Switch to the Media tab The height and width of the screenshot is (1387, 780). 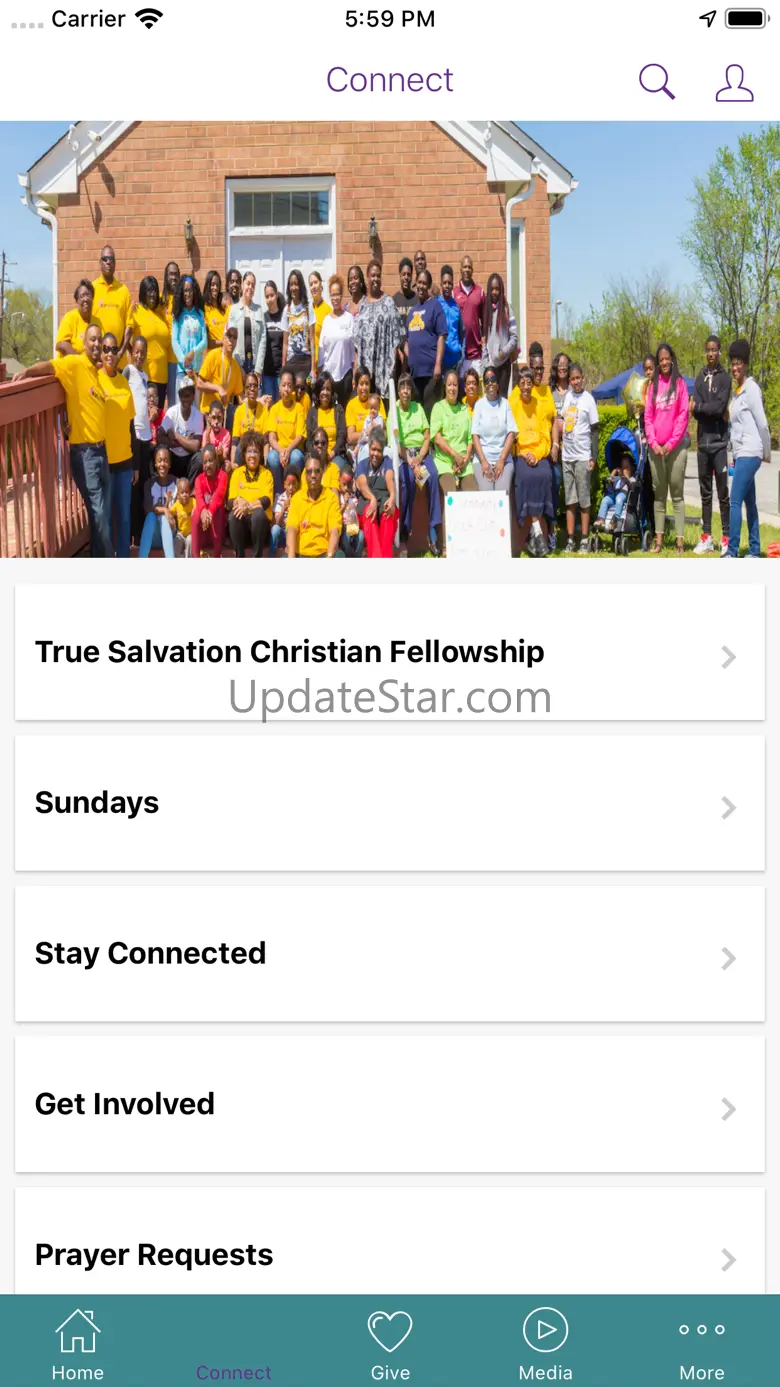coord(546,1343)
